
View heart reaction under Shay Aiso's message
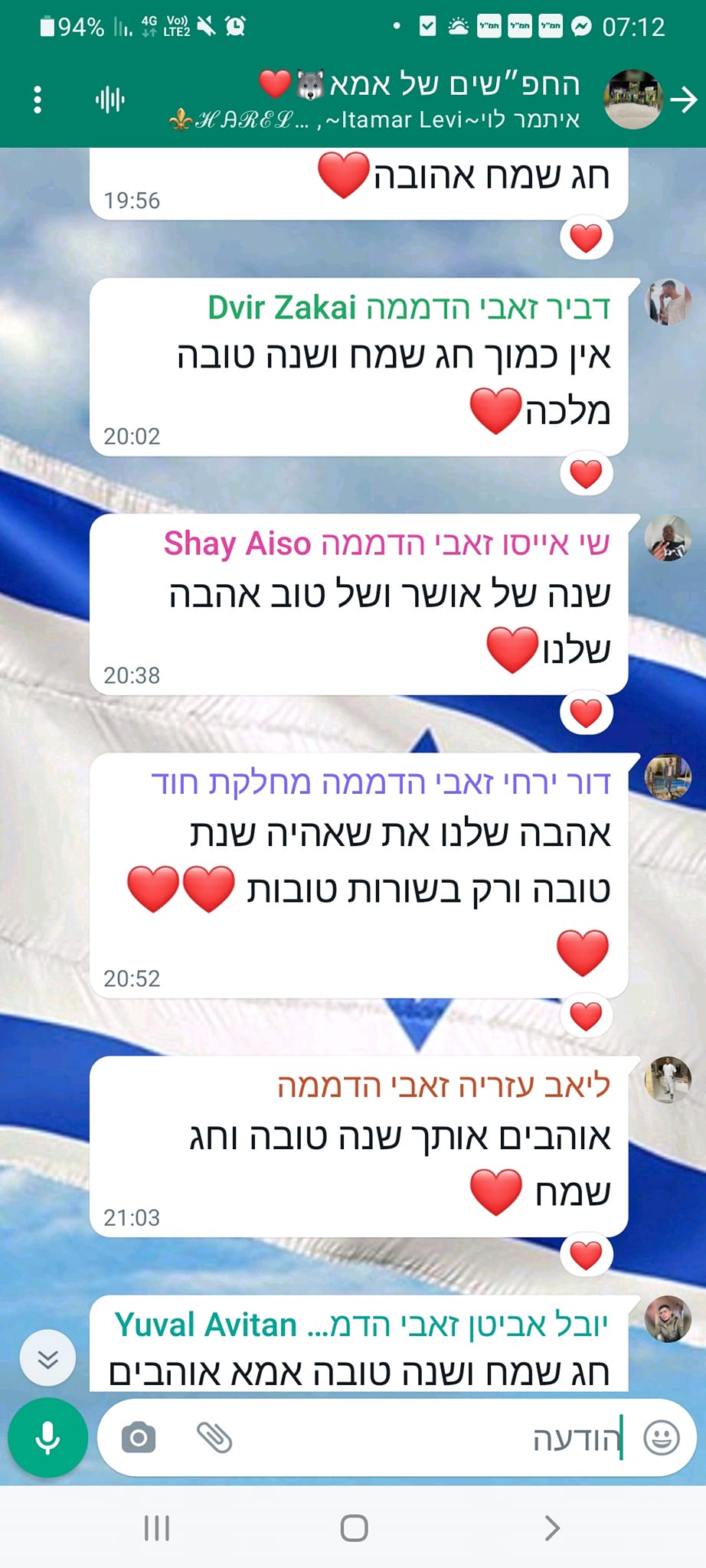(x=587, y=713)
